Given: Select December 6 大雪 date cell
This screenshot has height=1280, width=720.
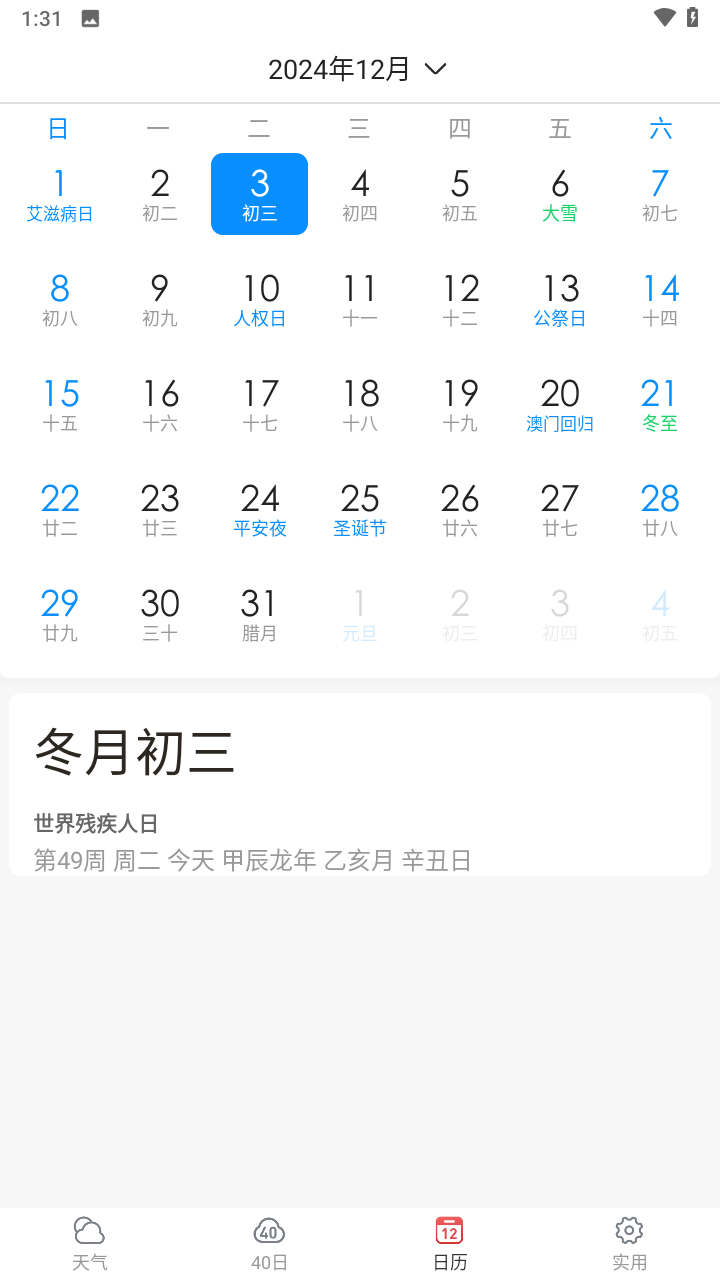Looking at the screenshot, I should coord(559,194).
